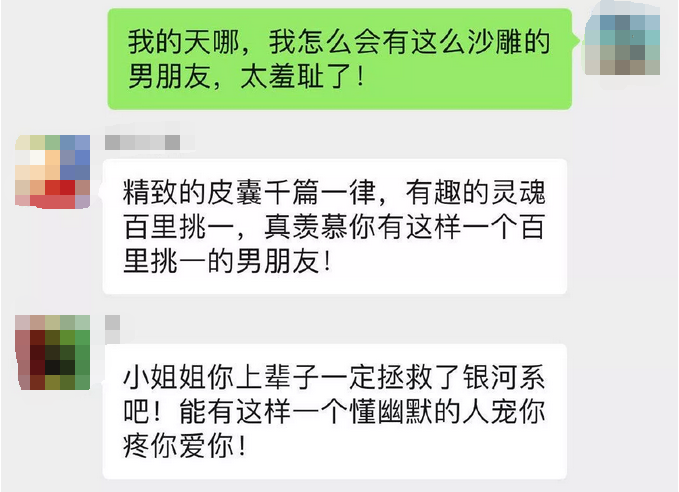This screenshot has width=679, height=492.
Task: Open avatar of the 精致的皮囊 message sender
Action: 52,171
